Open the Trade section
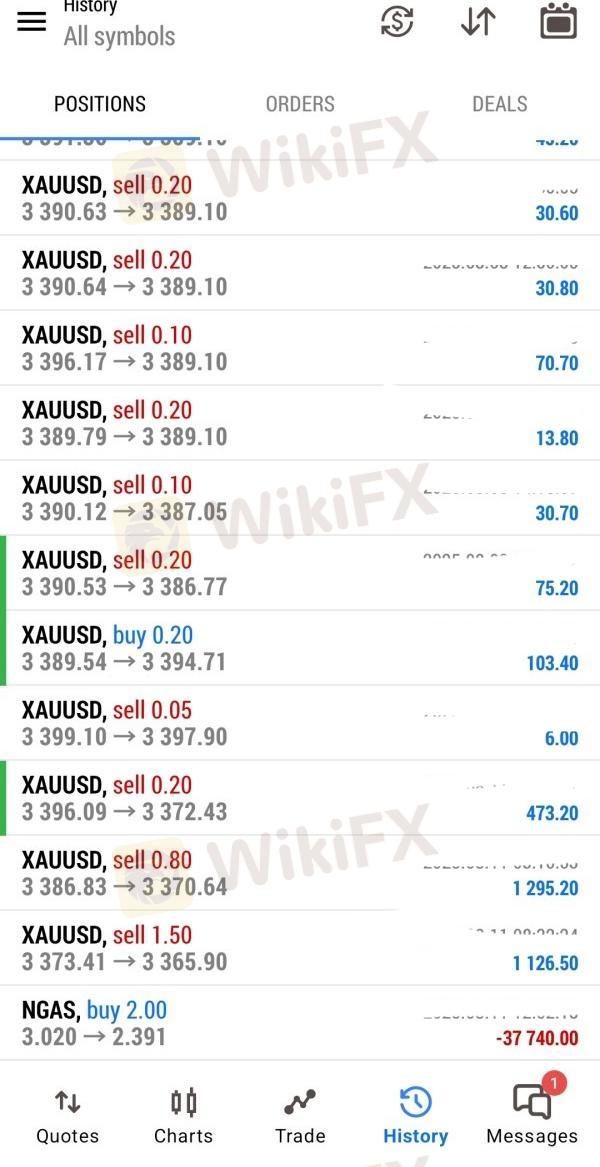This screenshot has height=1167, width=600. click(x=300, y=1115)
